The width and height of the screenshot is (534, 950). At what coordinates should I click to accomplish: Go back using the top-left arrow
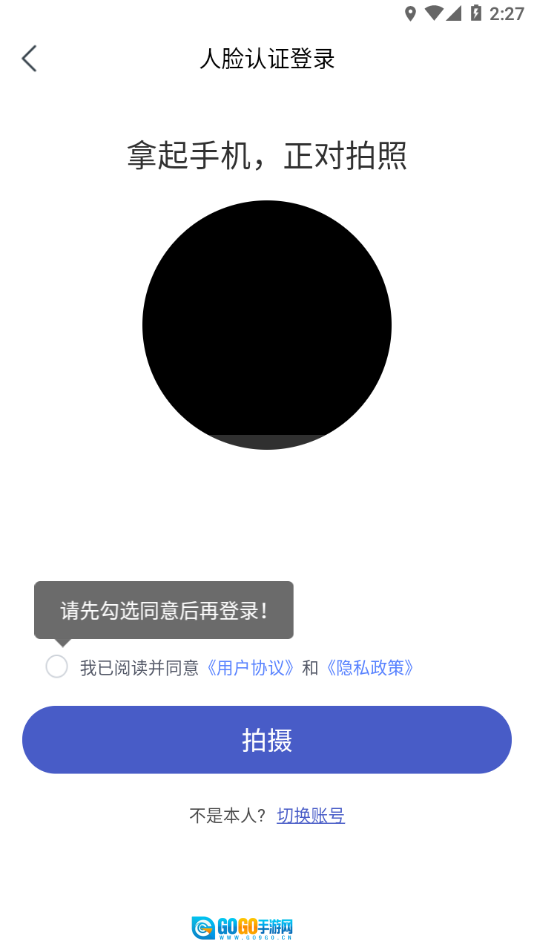click(x=29, y=59)
